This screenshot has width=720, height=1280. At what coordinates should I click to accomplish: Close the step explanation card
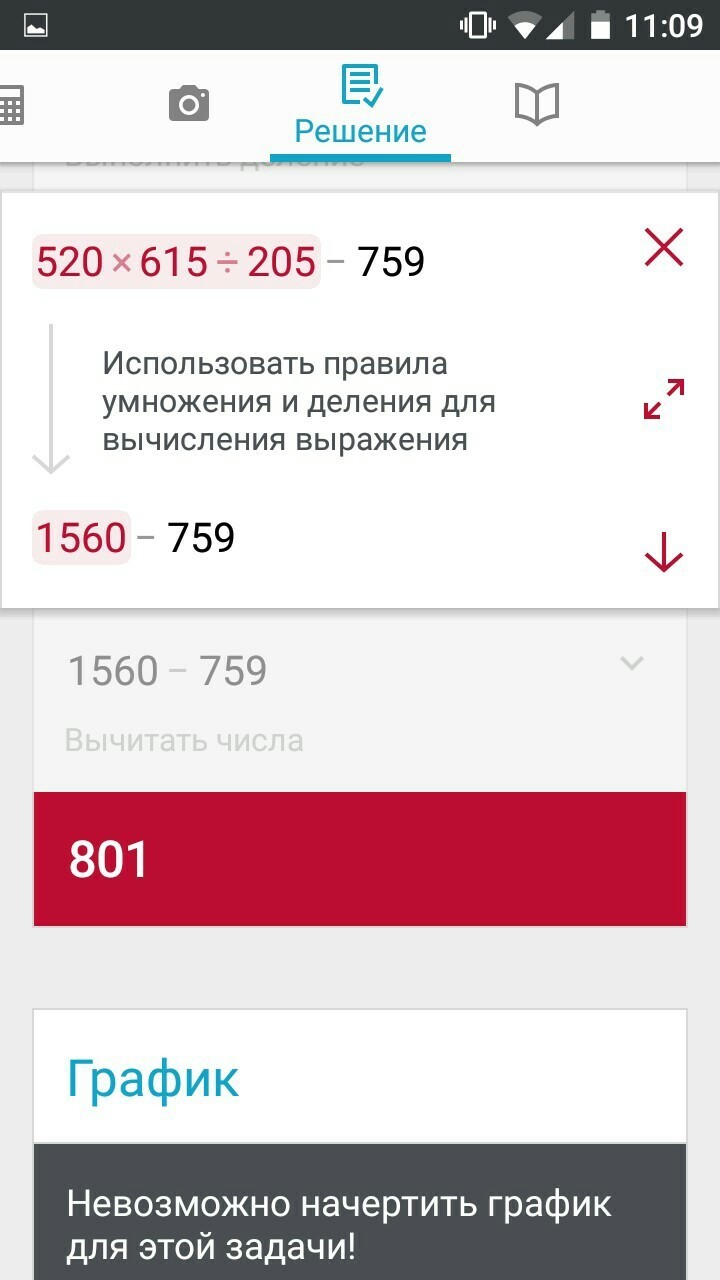664,247
